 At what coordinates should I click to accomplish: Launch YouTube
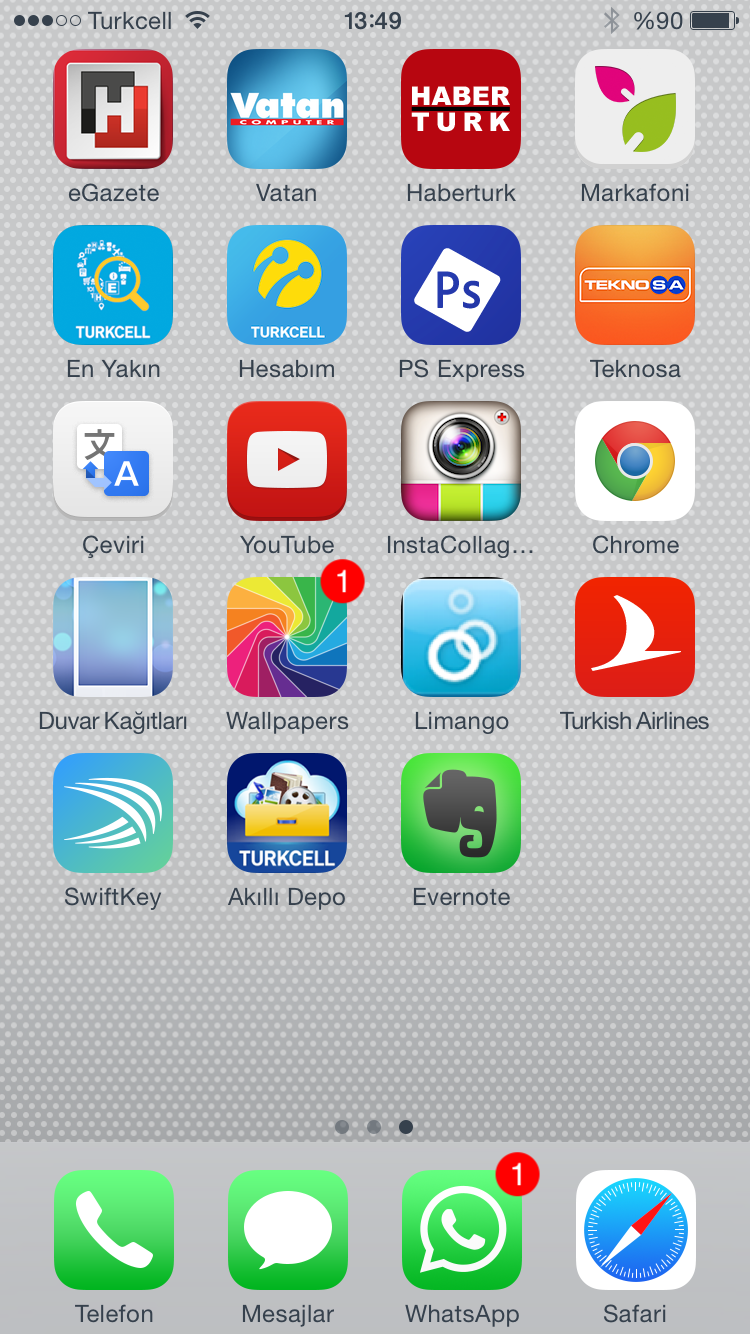(x=287, y=461)
